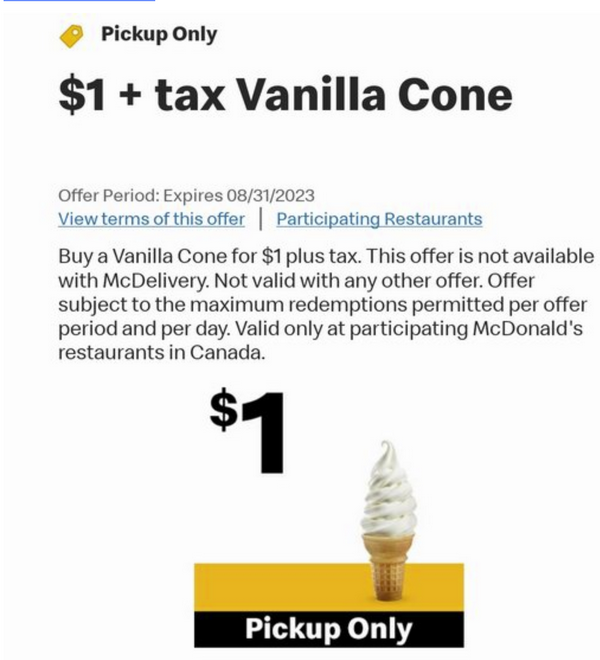Open the Participating Restaurants link
Viewport: 600px width, 660px height.
coord(379,219)
